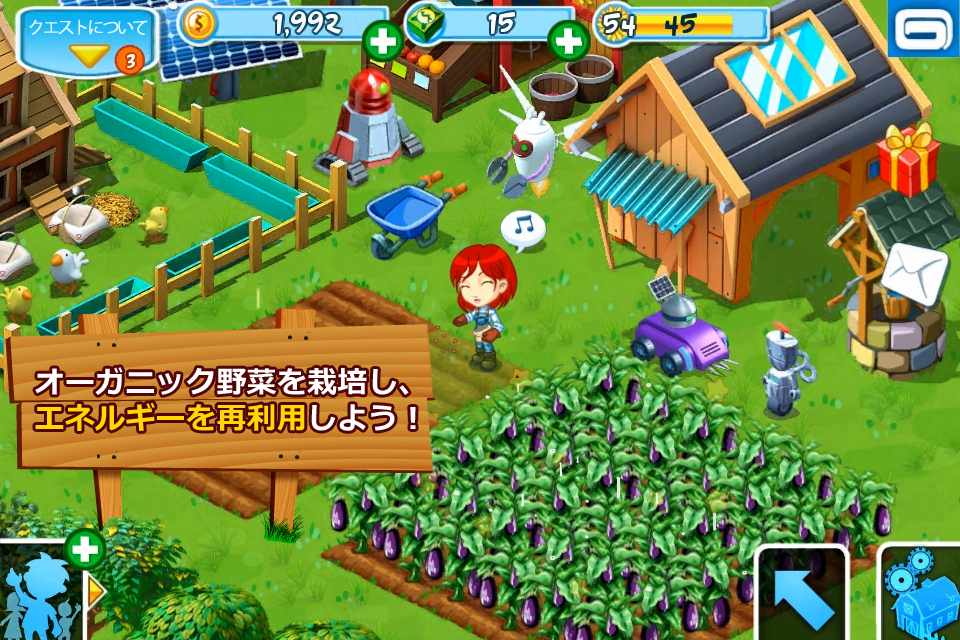960x640 pixels.
Task: Open the Gameloft menu icon
Action: [922, 28]
